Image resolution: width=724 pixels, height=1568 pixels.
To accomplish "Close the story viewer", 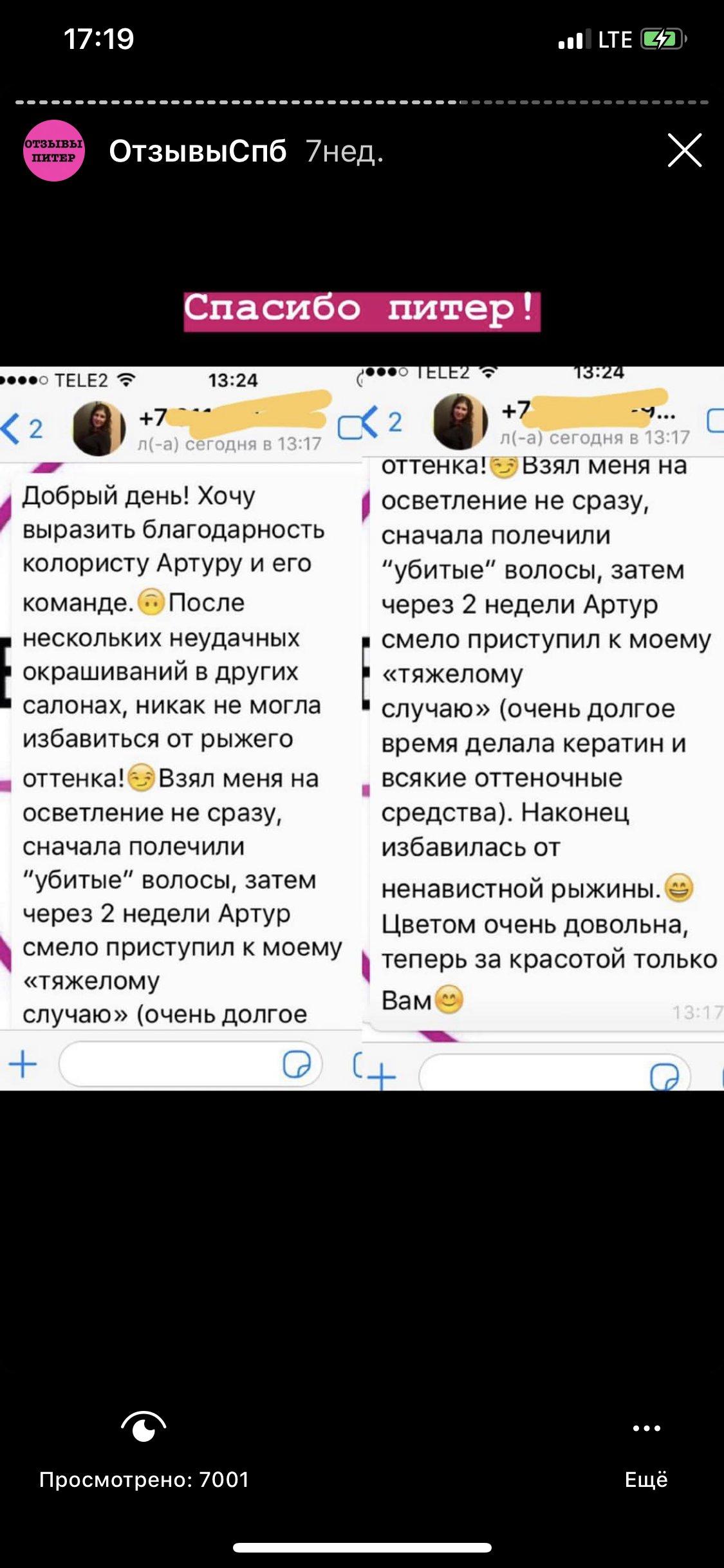I will pos(684,151).
